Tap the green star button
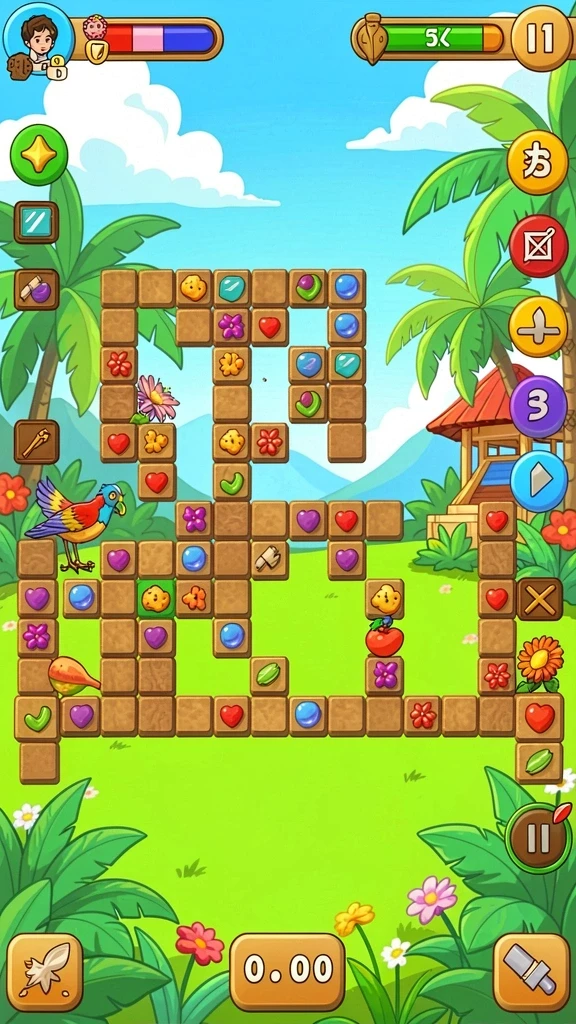This screenshot has width=576, height=1024. (x=39, y=155)
